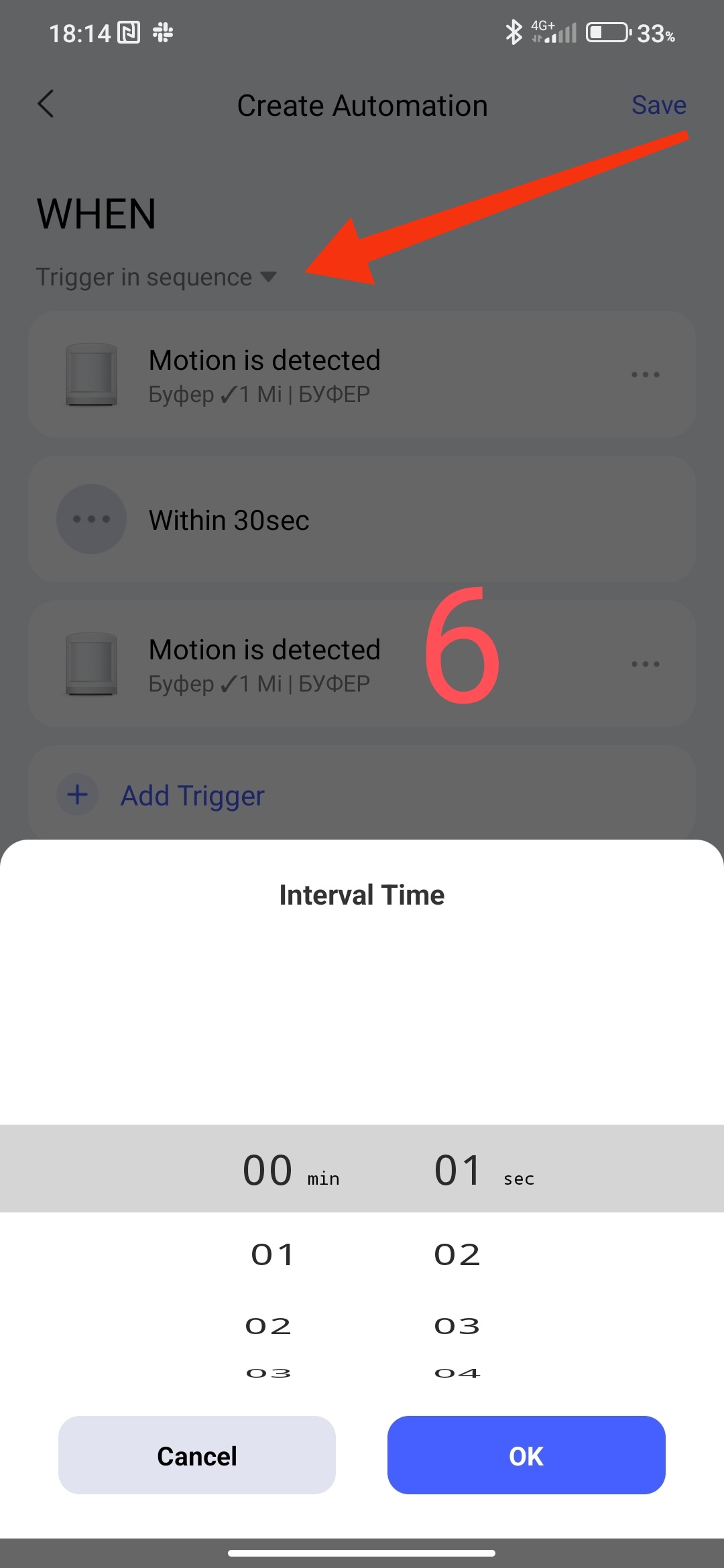Pick 02 in the minutes column
The height and width of the screenshot is (1568, 724).
coord(268,1325)
